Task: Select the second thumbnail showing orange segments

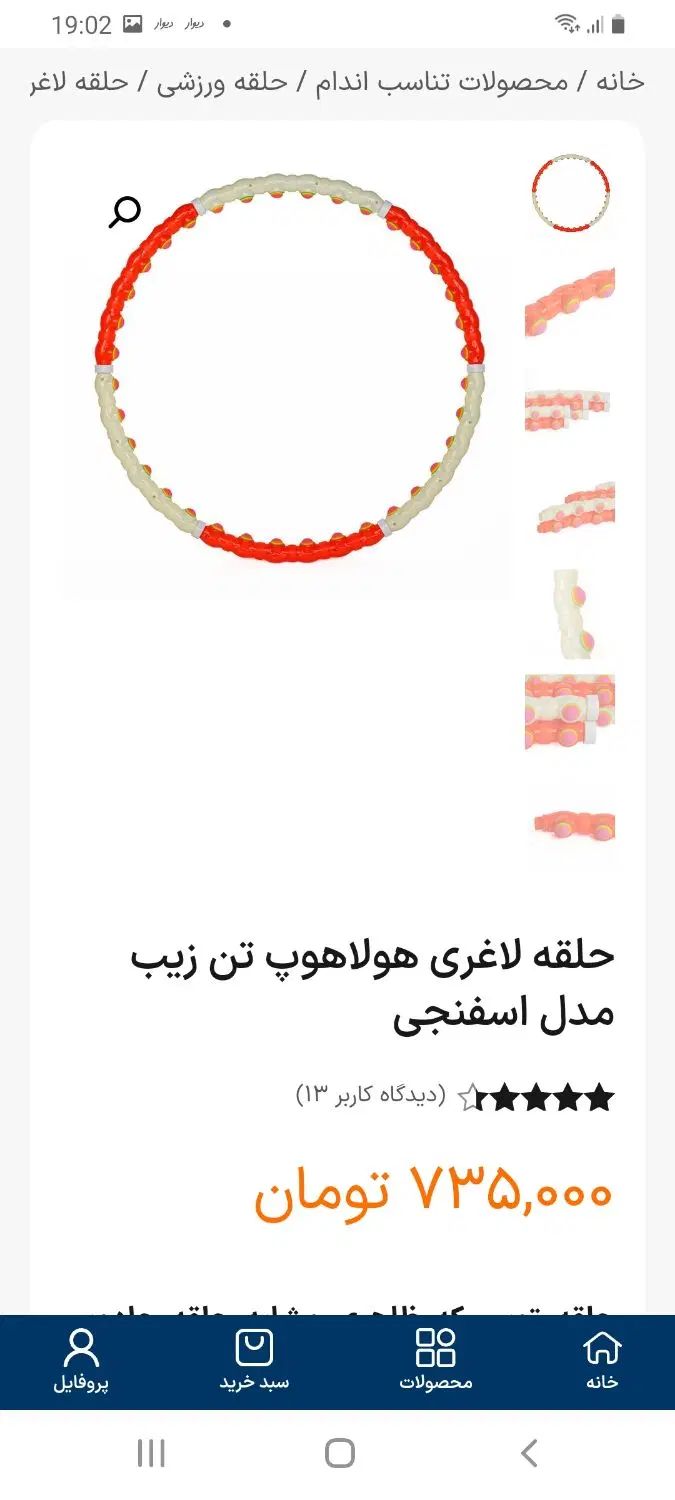Action: pyautogui.click(x=570, y=302)
